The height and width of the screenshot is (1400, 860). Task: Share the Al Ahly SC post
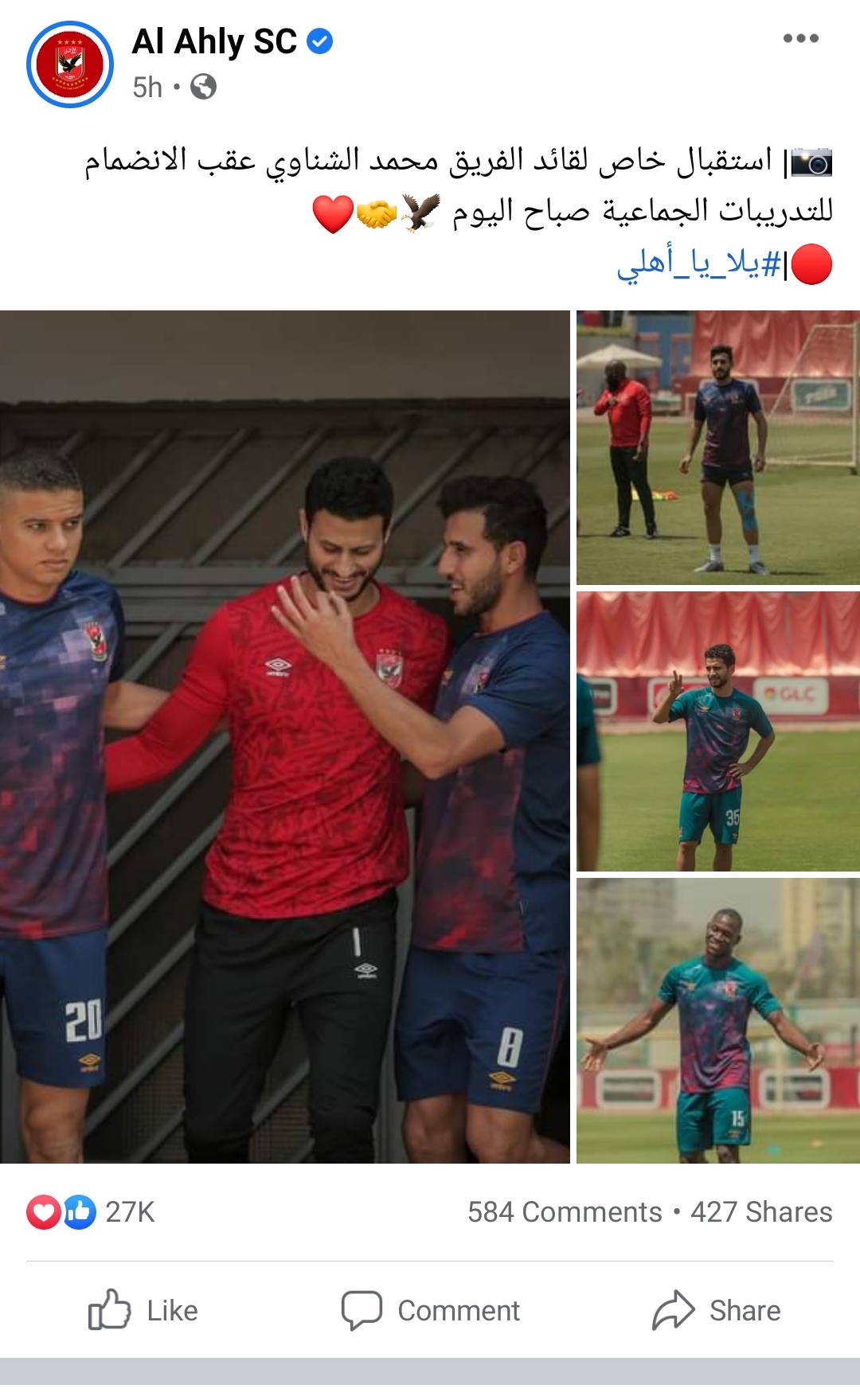(x=717, y=1310)
